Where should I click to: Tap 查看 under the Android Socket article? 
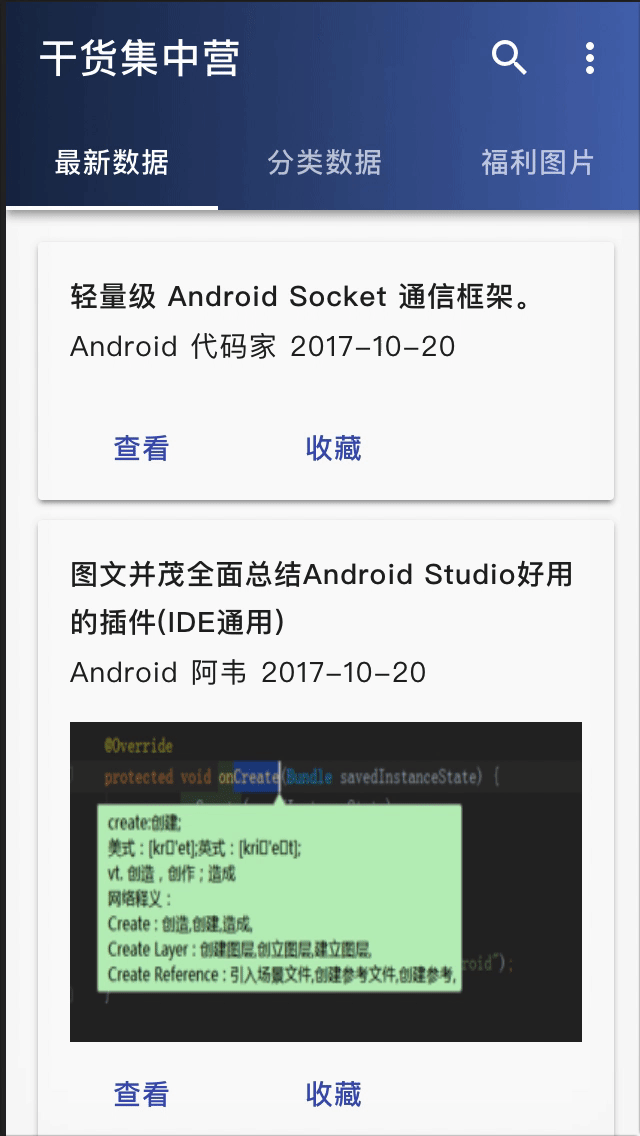141,448
